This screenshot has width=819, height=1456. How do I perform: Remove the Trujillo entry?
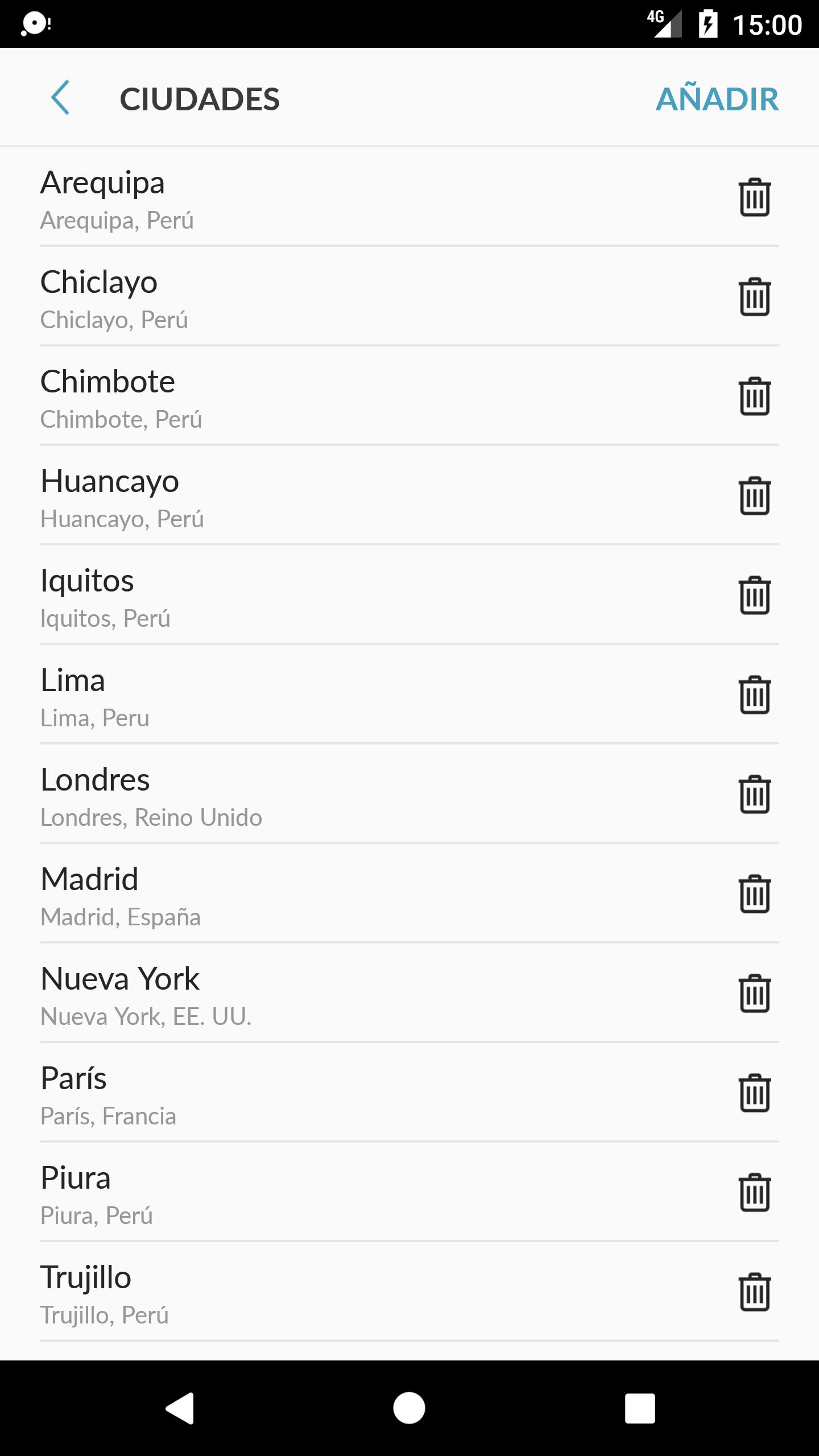coord(754,1292)
